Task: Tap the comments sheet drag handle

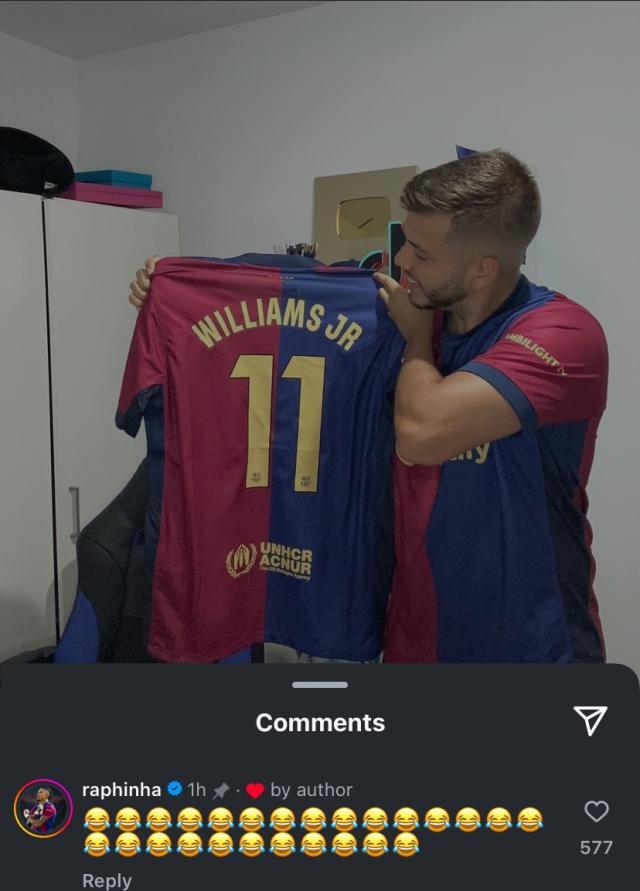Action: click(320, 685)
